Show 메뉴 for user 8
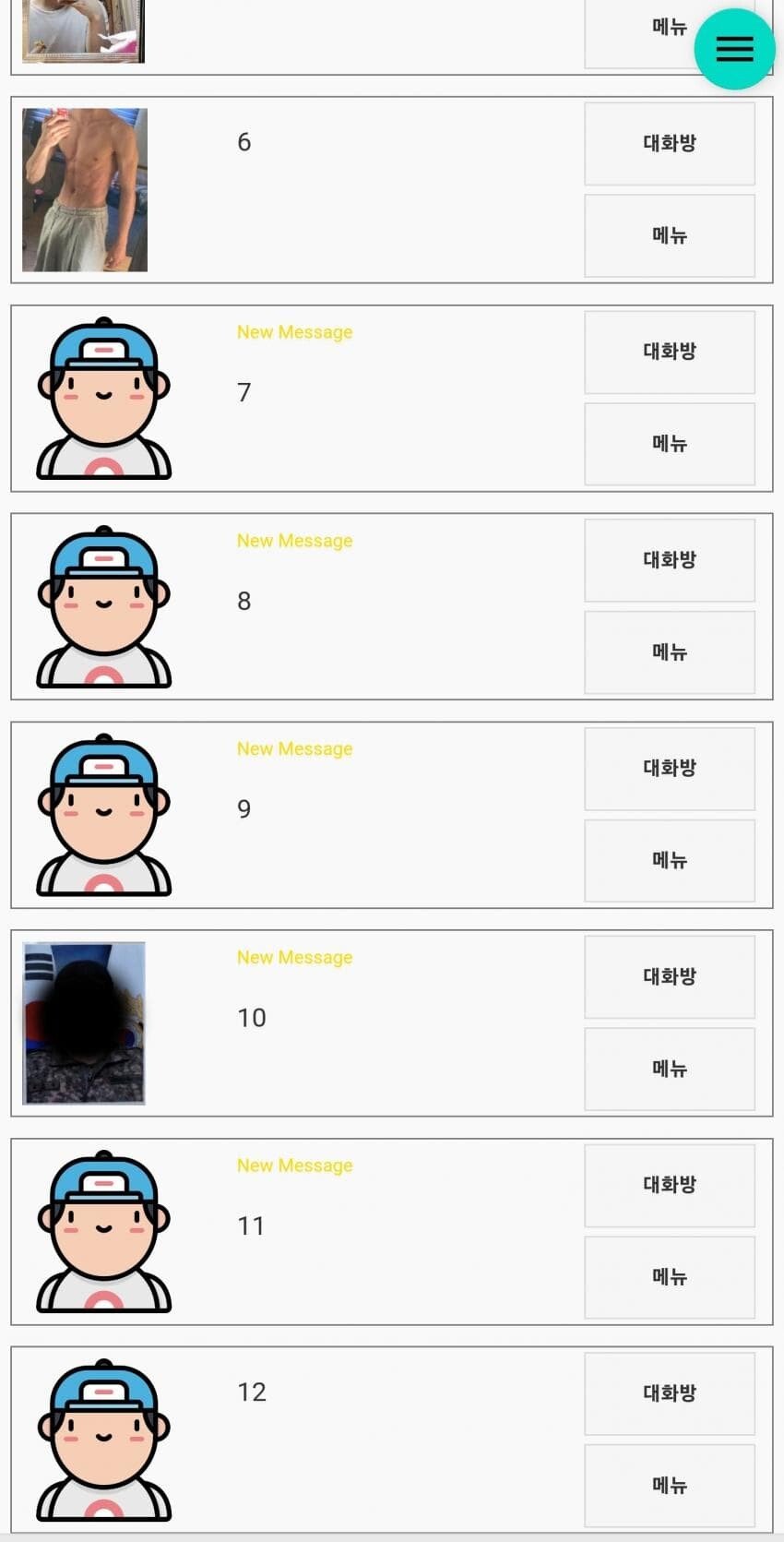The width and height of the screenshot is (784, 1542). click(x=670, y=652)
